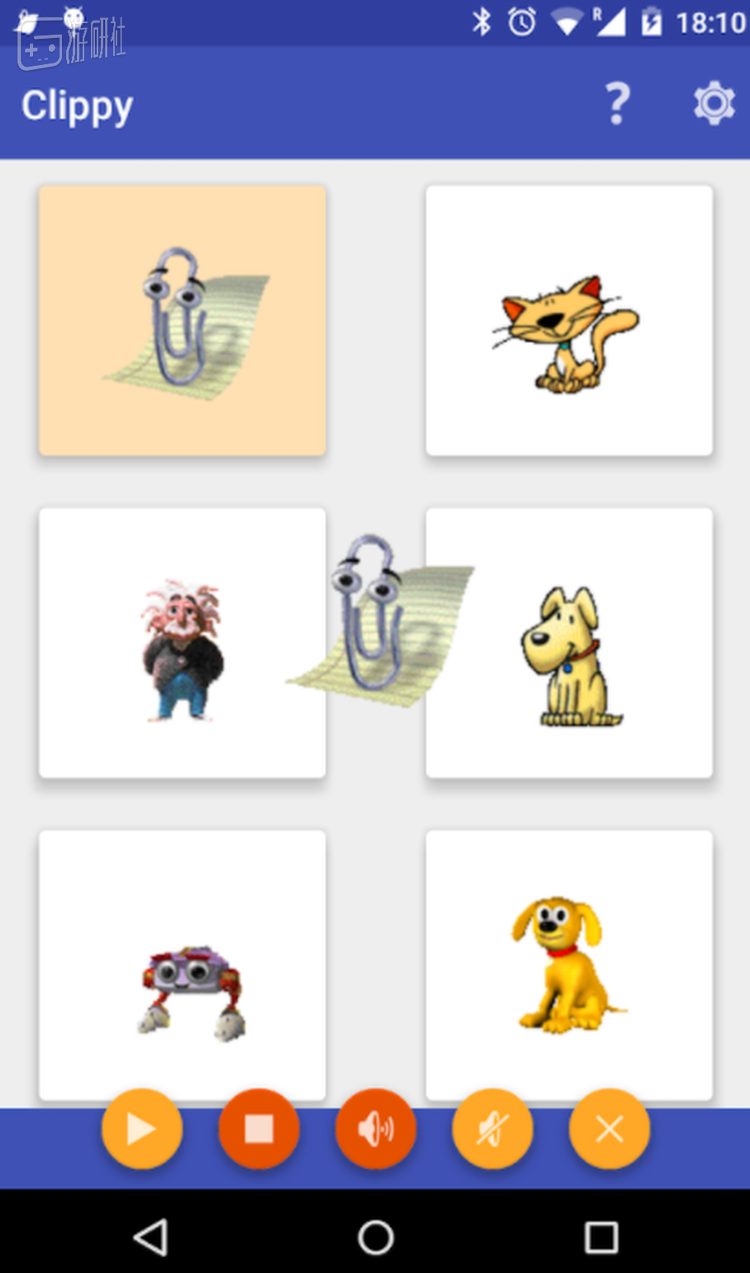This screenshot has height=1273, width=750.
Task: Pick the golden puppy assistant card
Action: tap(569, 965)
